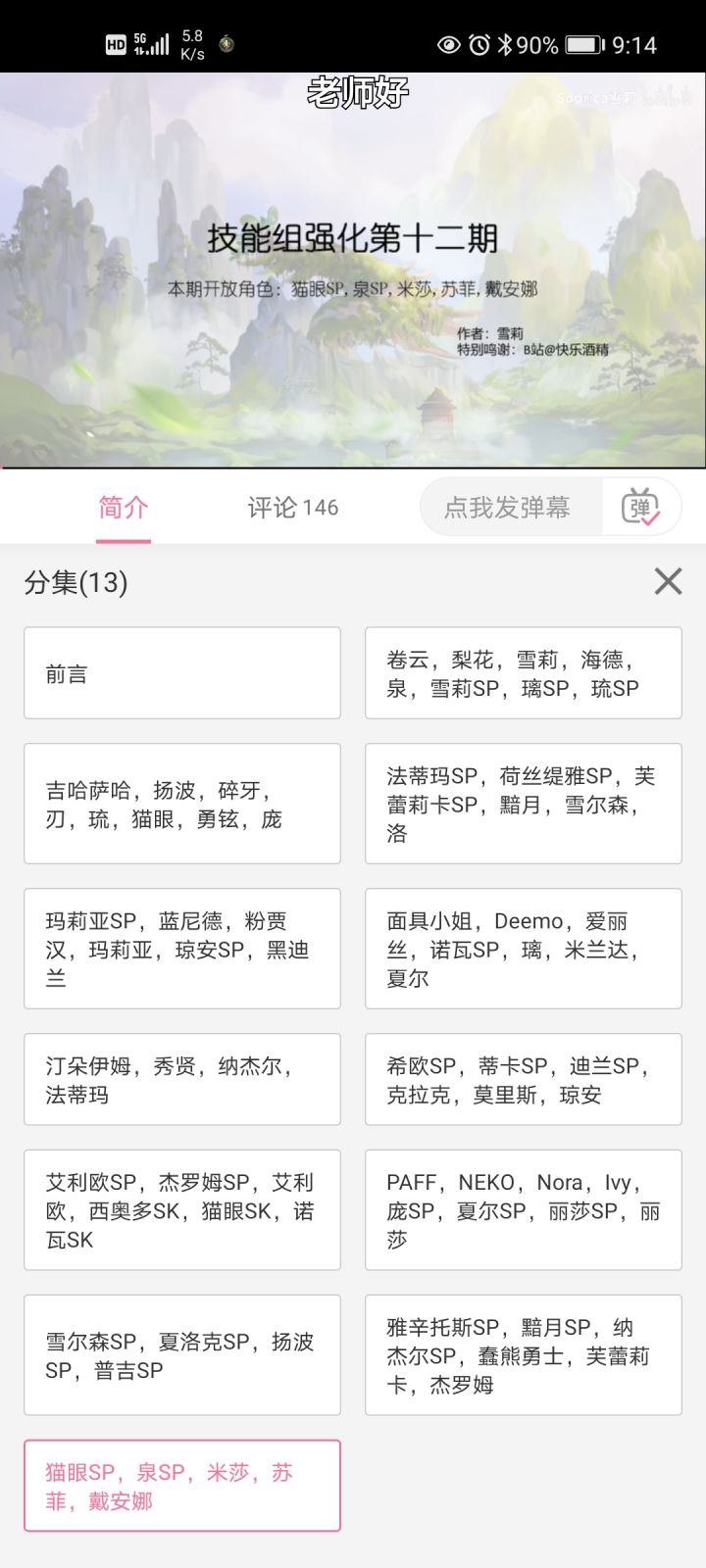The height and width of the screenshot is (1568, 706).
Task: Select the 艾利欧SP，杰罗姆SP episode
Action: click(x=182, y=1210)
